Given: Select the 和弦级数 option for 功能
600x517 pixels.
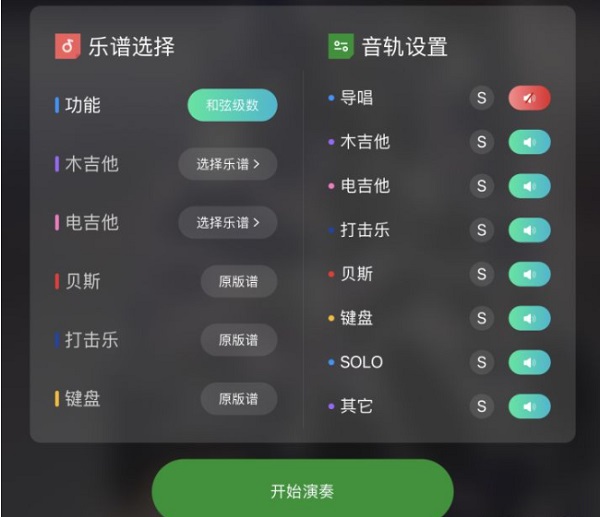Looking at the screenshot, I should click(232, 105).
